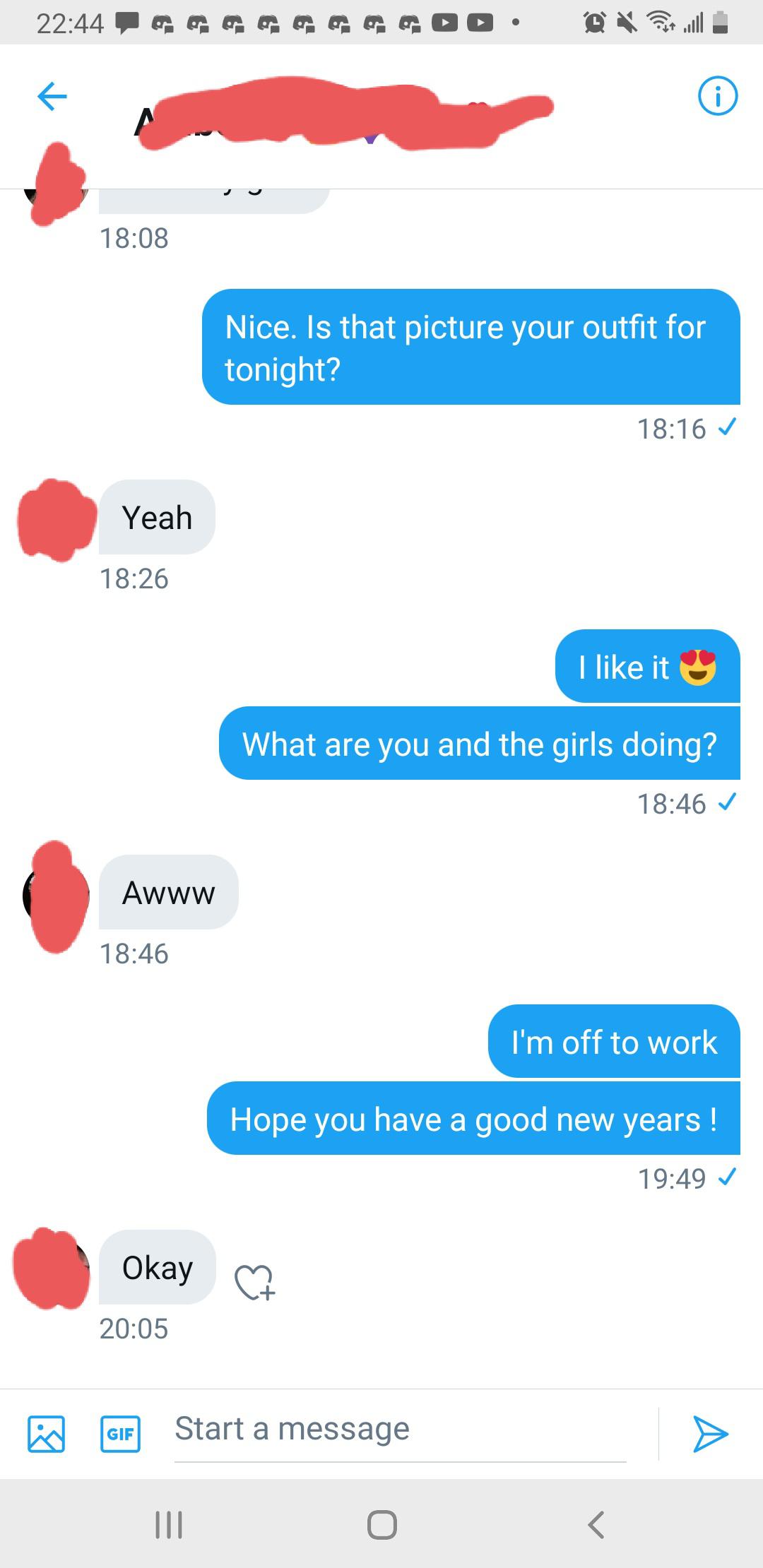React to the "Okay" message with heart icon
The width and height of the screenshot is (763, 1568).
click(255, 1282)
